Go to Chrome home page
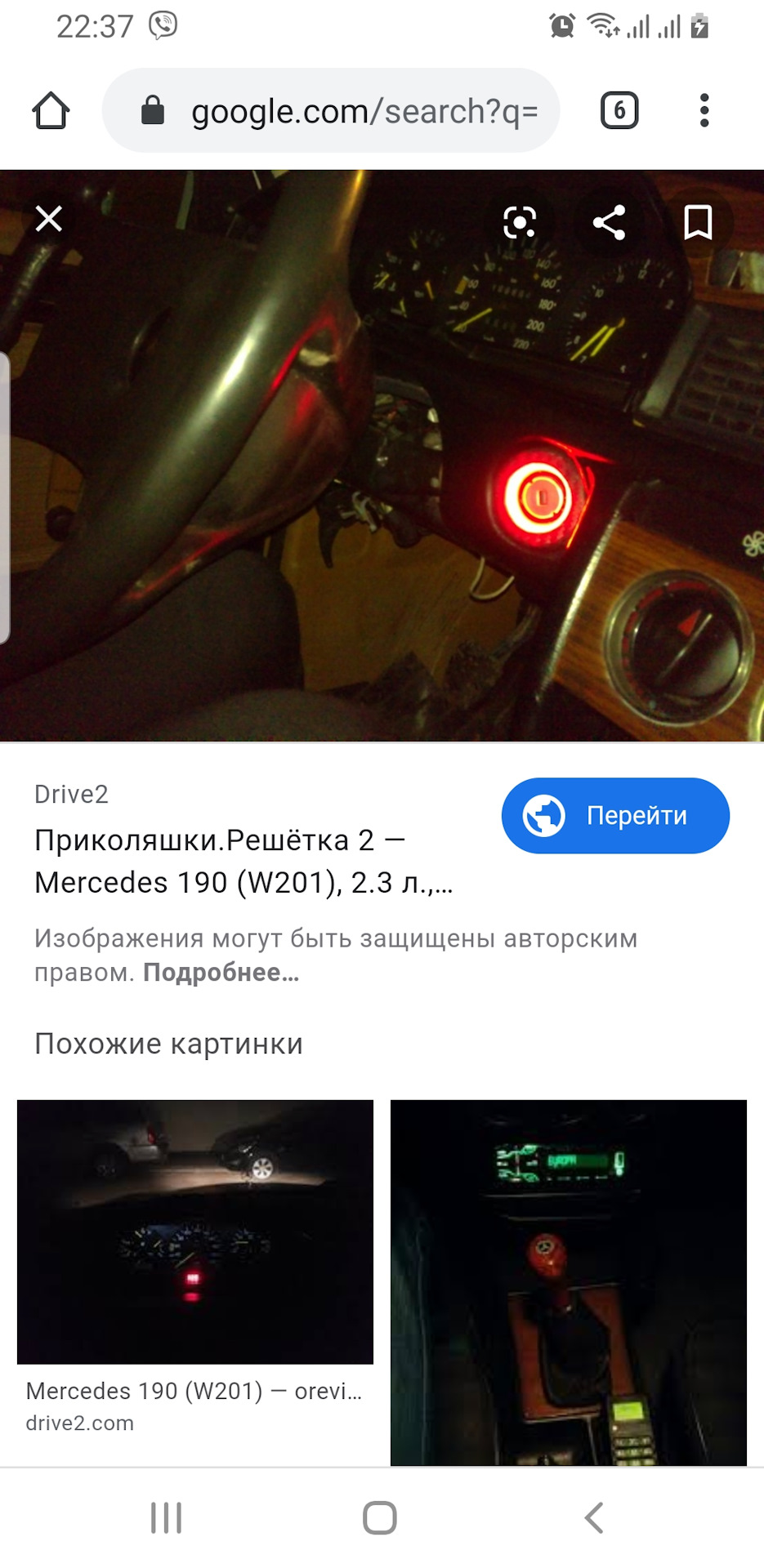The width and height of the screenshot is (764, 1568). click(51, 110)
